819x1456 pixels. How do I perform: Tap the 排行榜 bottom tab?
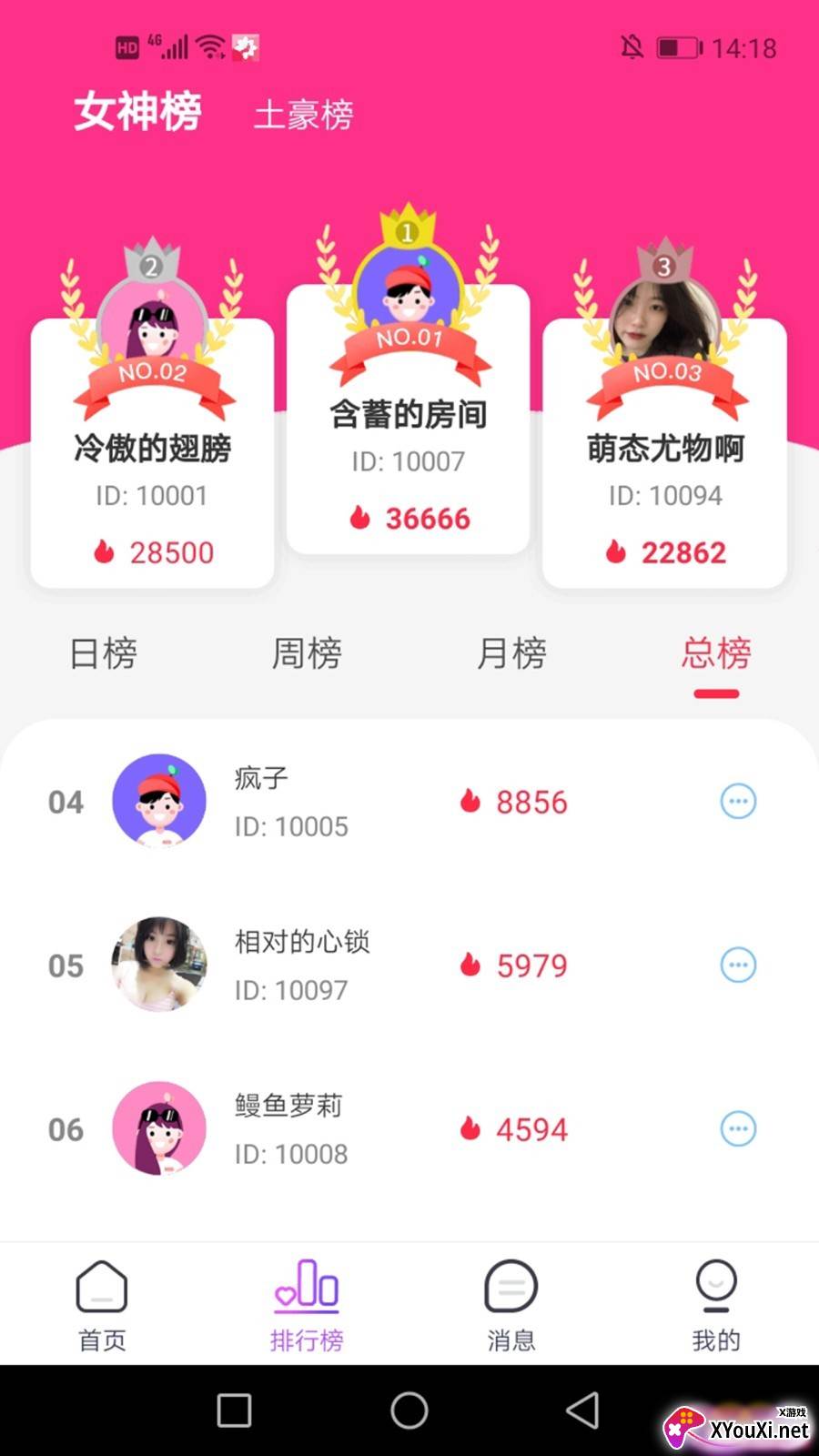[x=307, y=1305]
